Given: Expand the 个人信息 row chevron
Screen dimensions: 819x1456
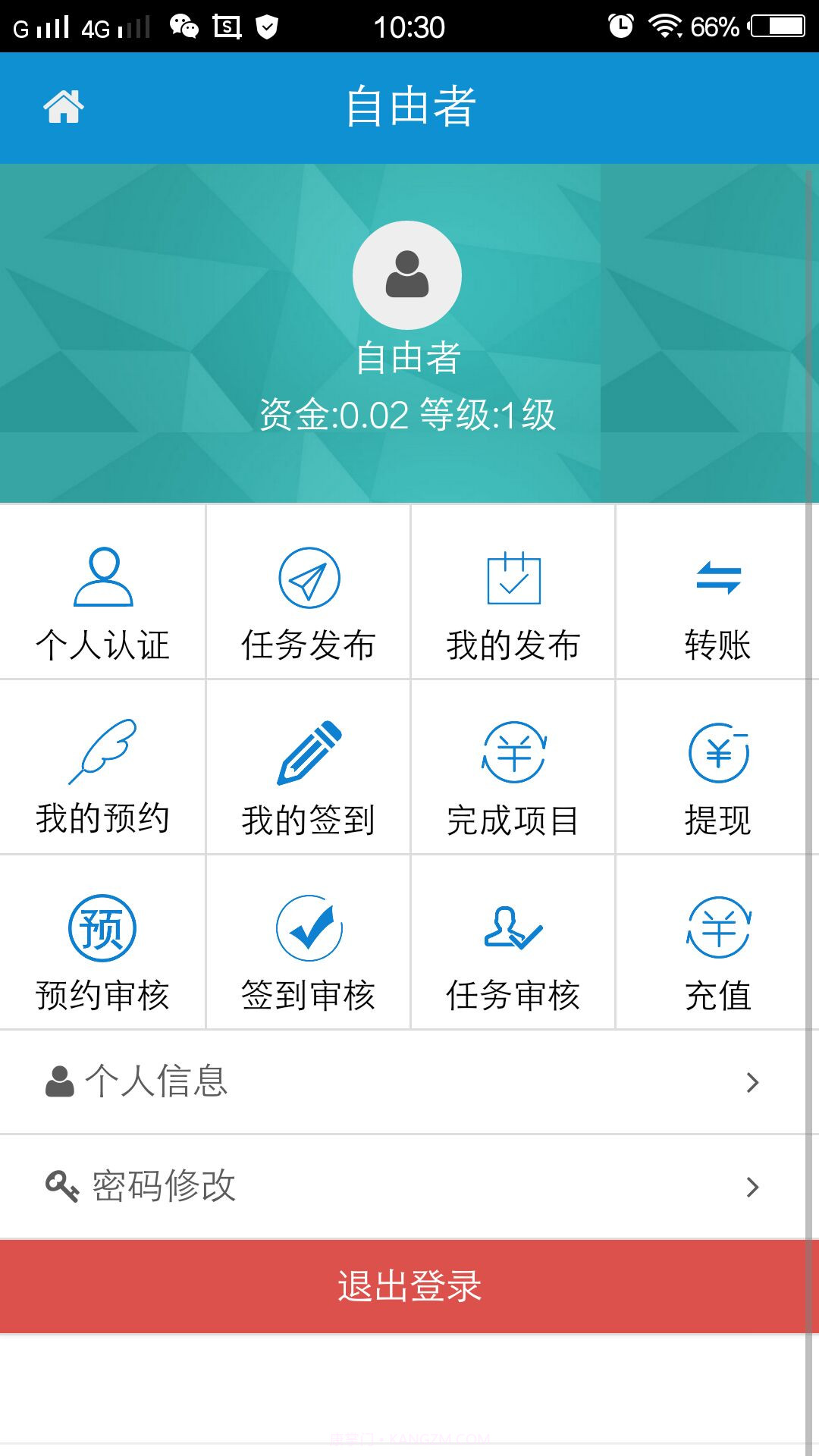Looking at the screenshot, I should pyautogui.click(x=752, y=1083).
